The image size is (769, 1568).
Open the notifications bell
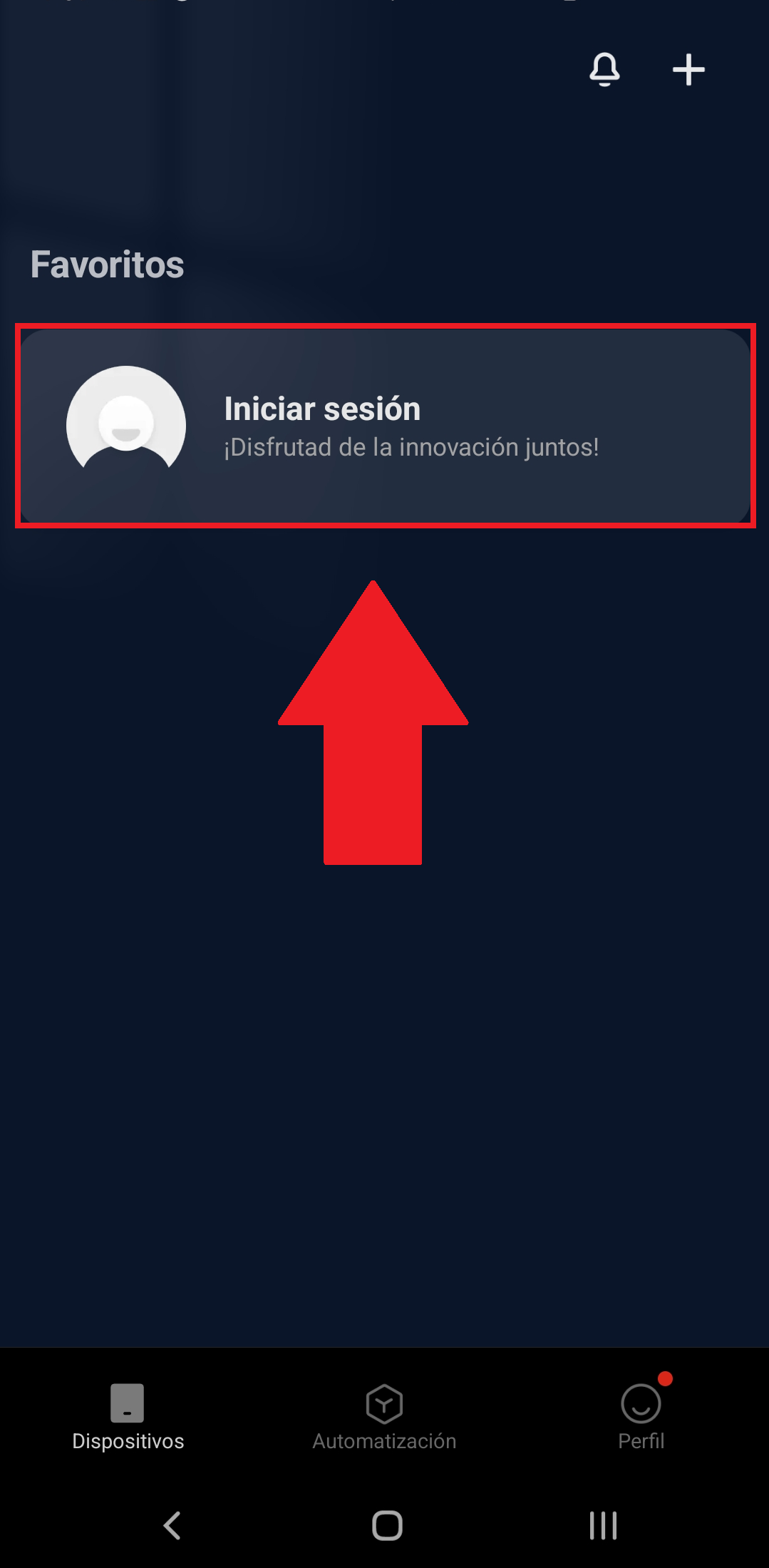[604, 70]
